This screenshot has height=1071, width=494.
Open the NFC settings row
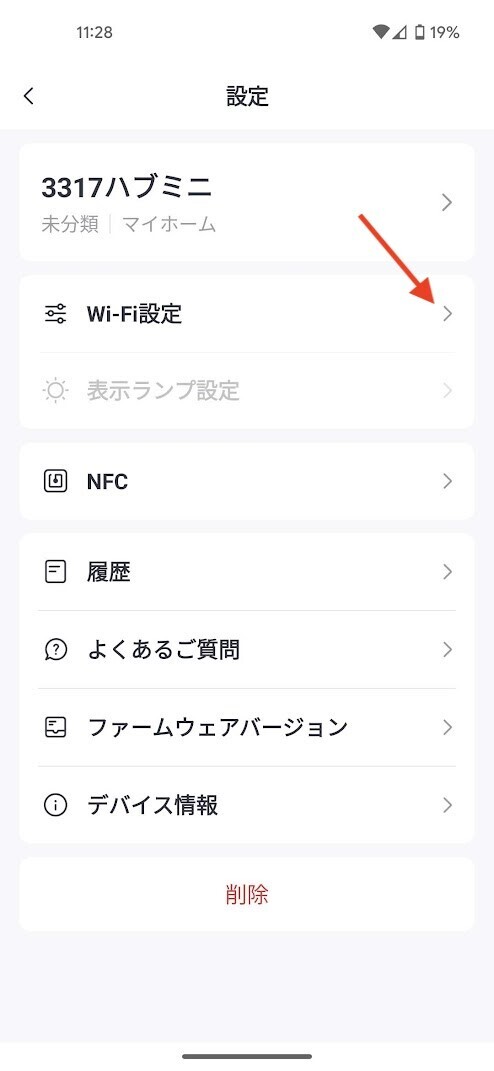pyautogui.click(x=247, y=482)
